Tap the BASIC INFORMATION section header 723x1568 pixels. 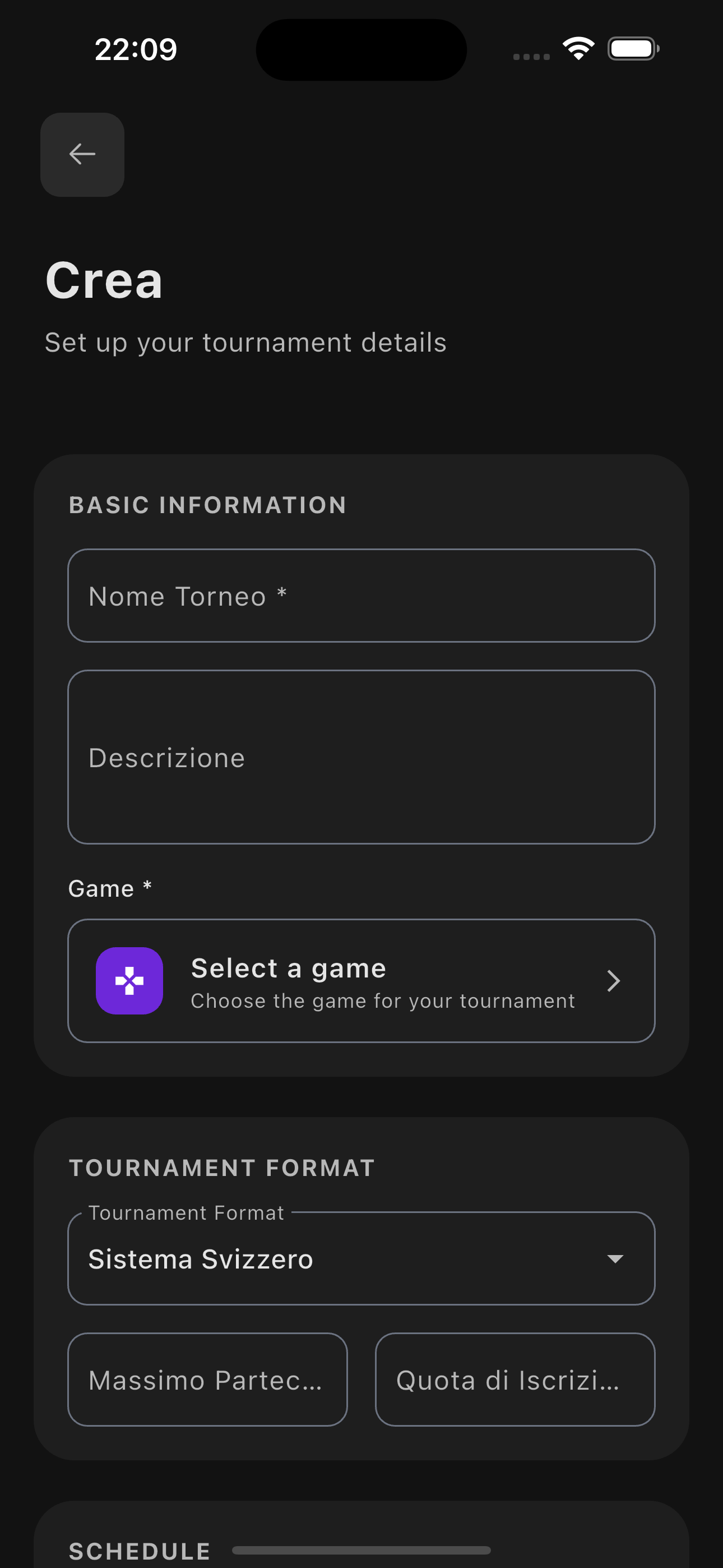coord(207,505)
